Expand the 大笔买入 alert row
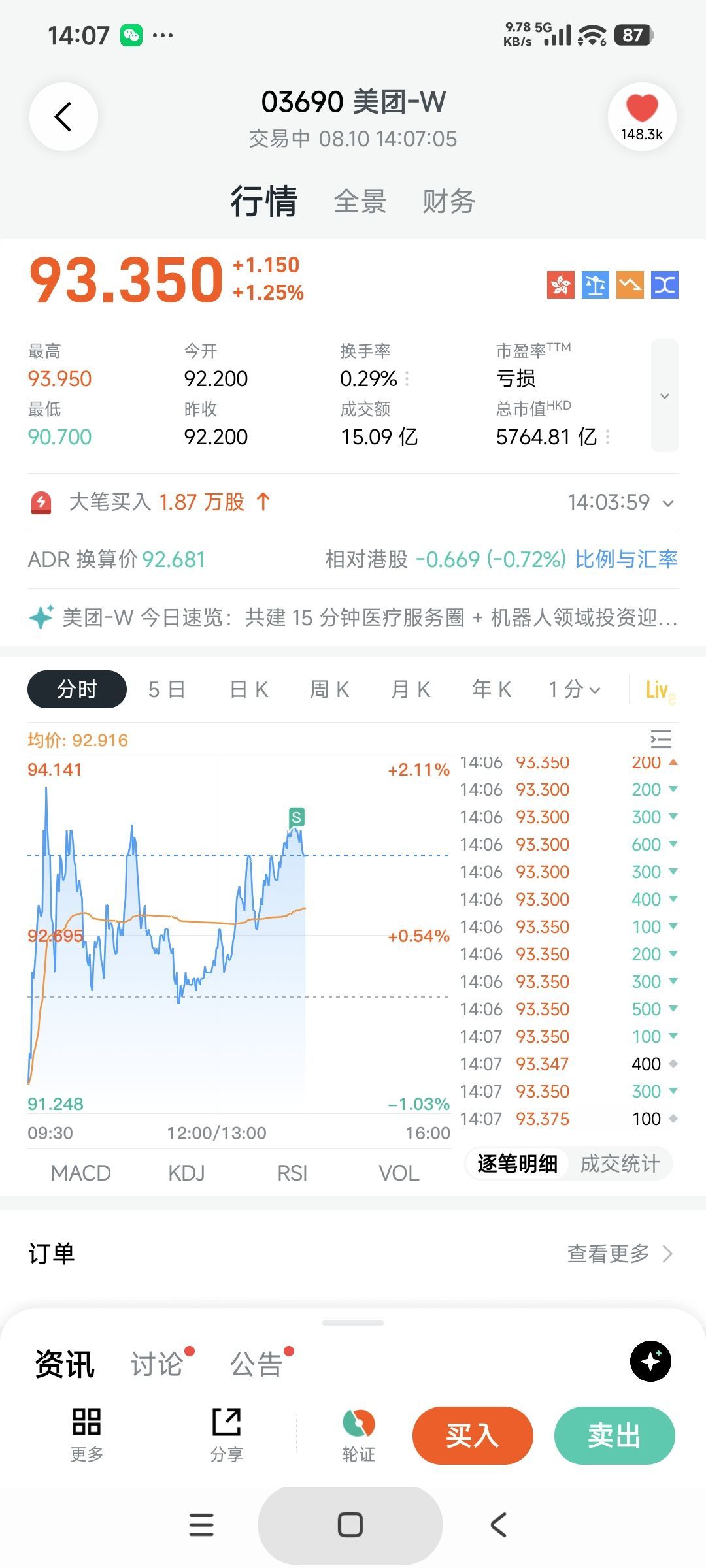The height and width of the screenshot is (1568, 706). point(353,502)
